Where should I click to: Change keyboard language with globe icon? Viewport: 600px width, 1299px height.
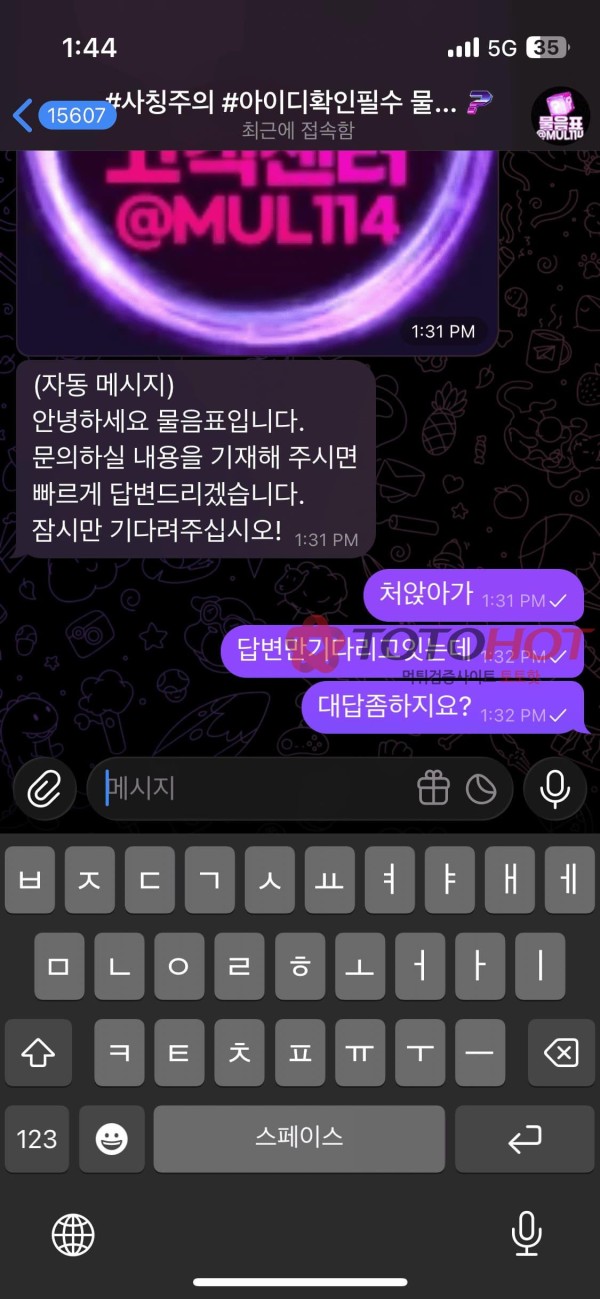coord(73,1234)
